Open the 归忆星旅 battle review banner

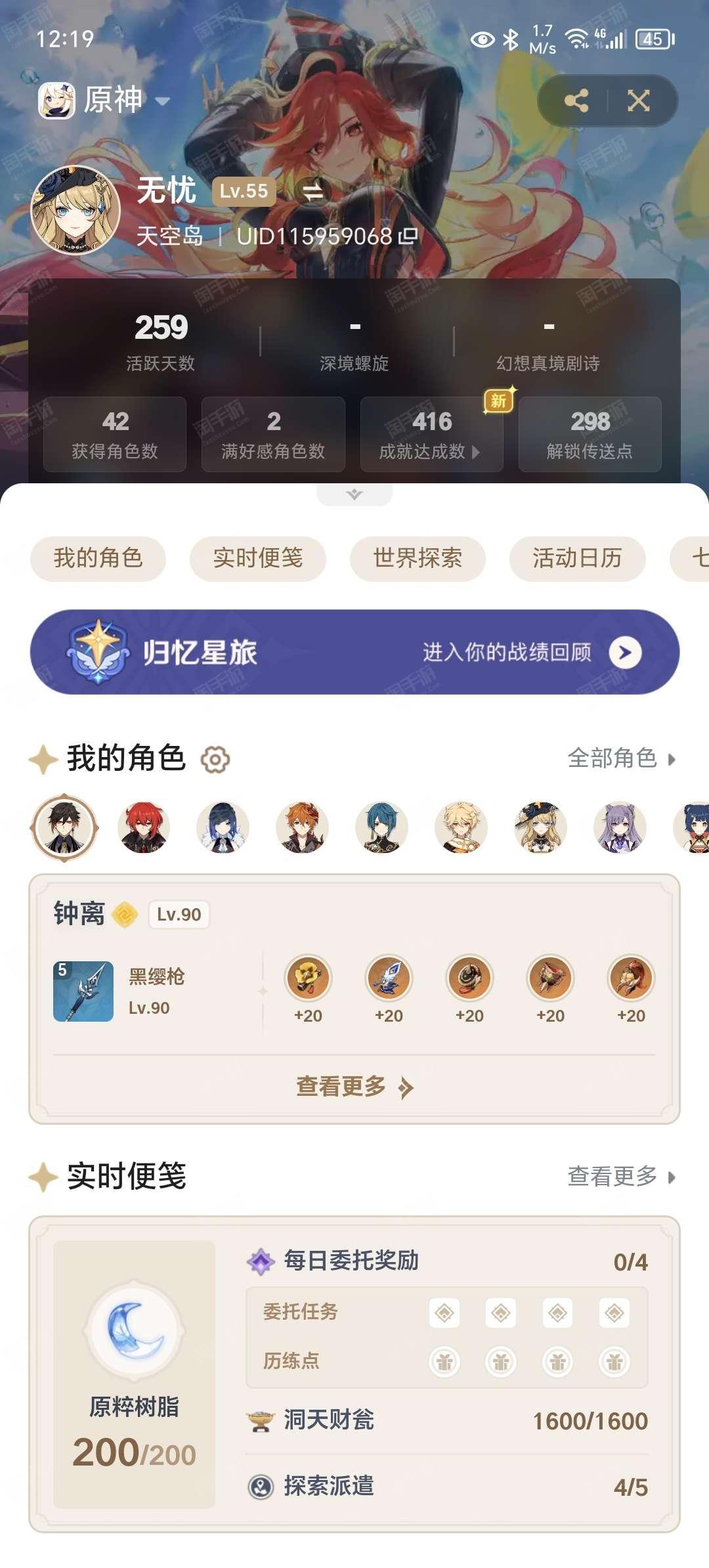354,652
